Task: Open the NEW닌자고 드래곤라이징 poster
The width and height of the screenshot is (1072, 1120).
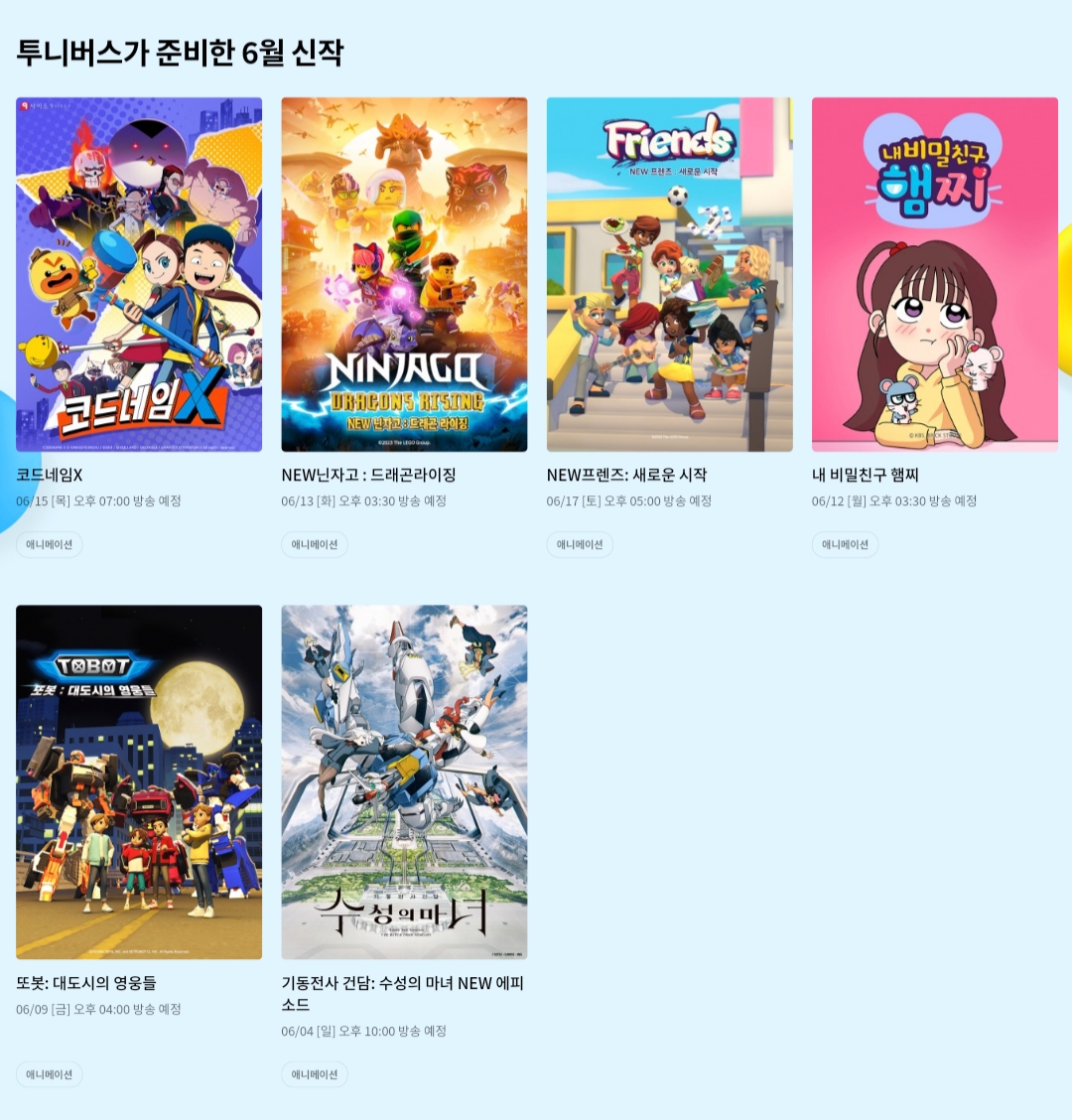Action: point(404,274)
